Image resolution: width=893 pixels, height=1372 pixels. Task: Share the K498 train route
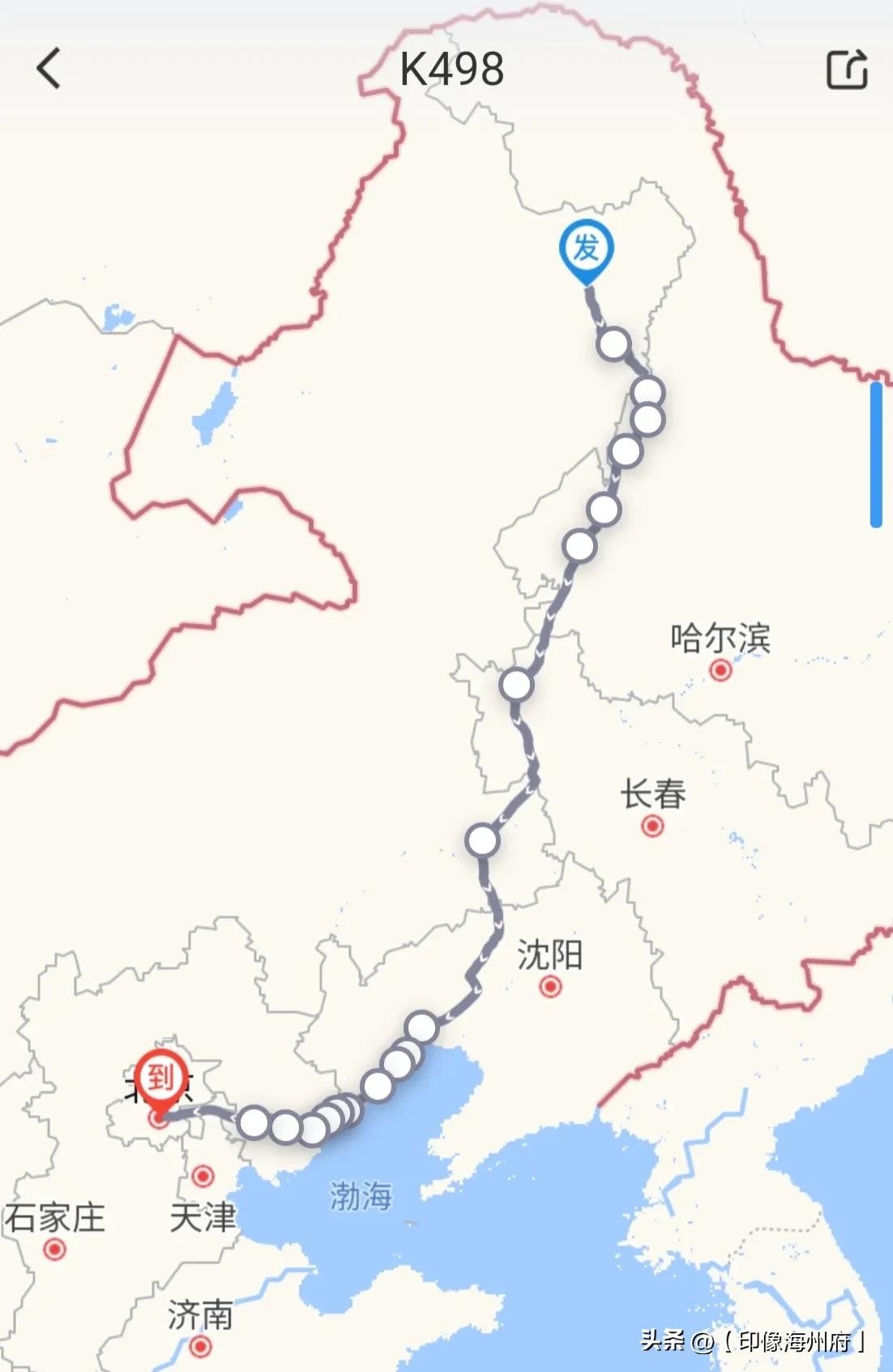(x=847, y=69)
